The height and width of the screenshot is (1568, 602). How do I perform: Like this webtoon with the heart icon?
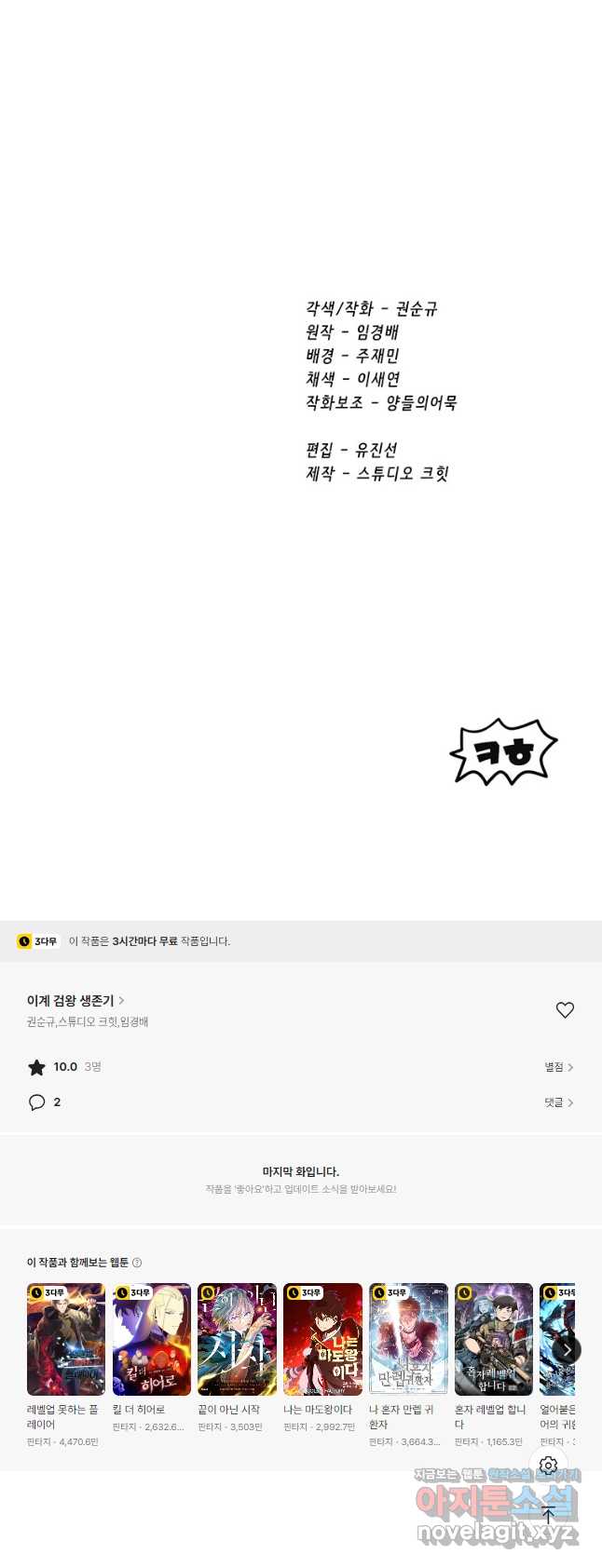[x=565, y=1010]
